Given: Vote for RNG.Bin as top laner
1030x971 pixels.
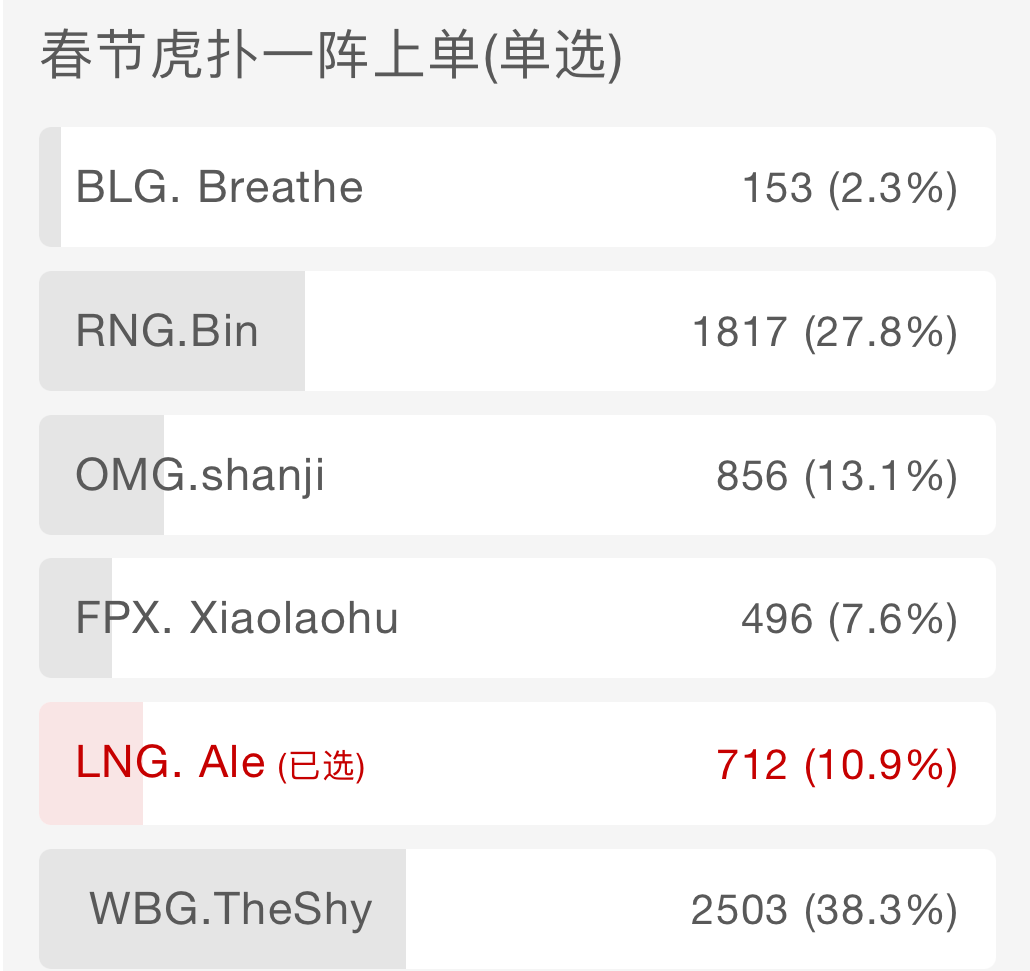Looking at the screenshot, I should 517,331.
